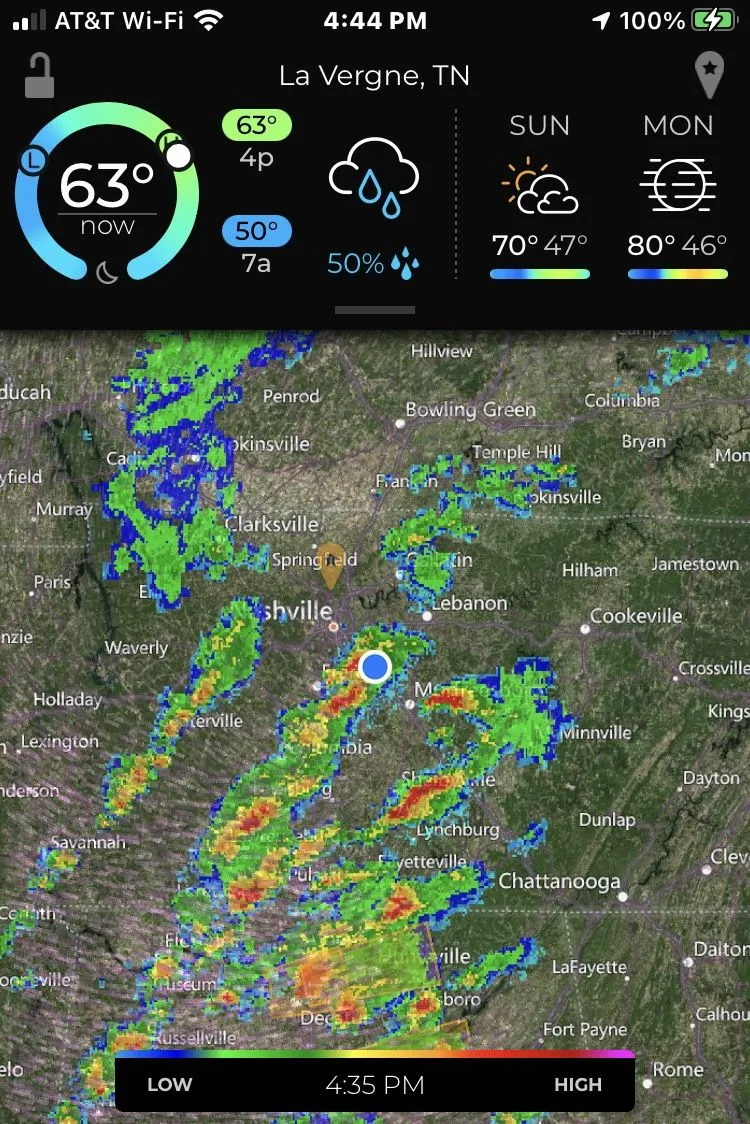This screenshot has height=1124, width=750.
Task: Tap the panel drag handle
Action: click(375, 310)
